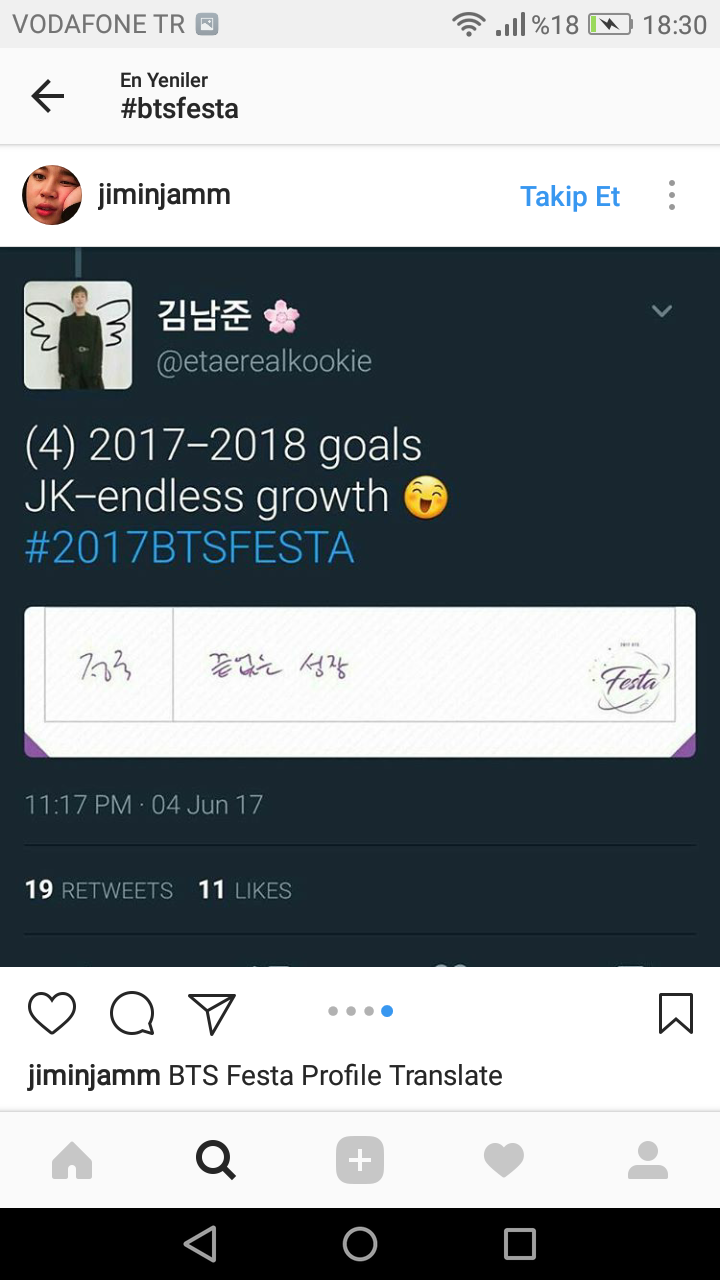The width and height of the screenshot is (720, 1280).
Task: Open the Search tab
Action: click(x=216, y=1160)
